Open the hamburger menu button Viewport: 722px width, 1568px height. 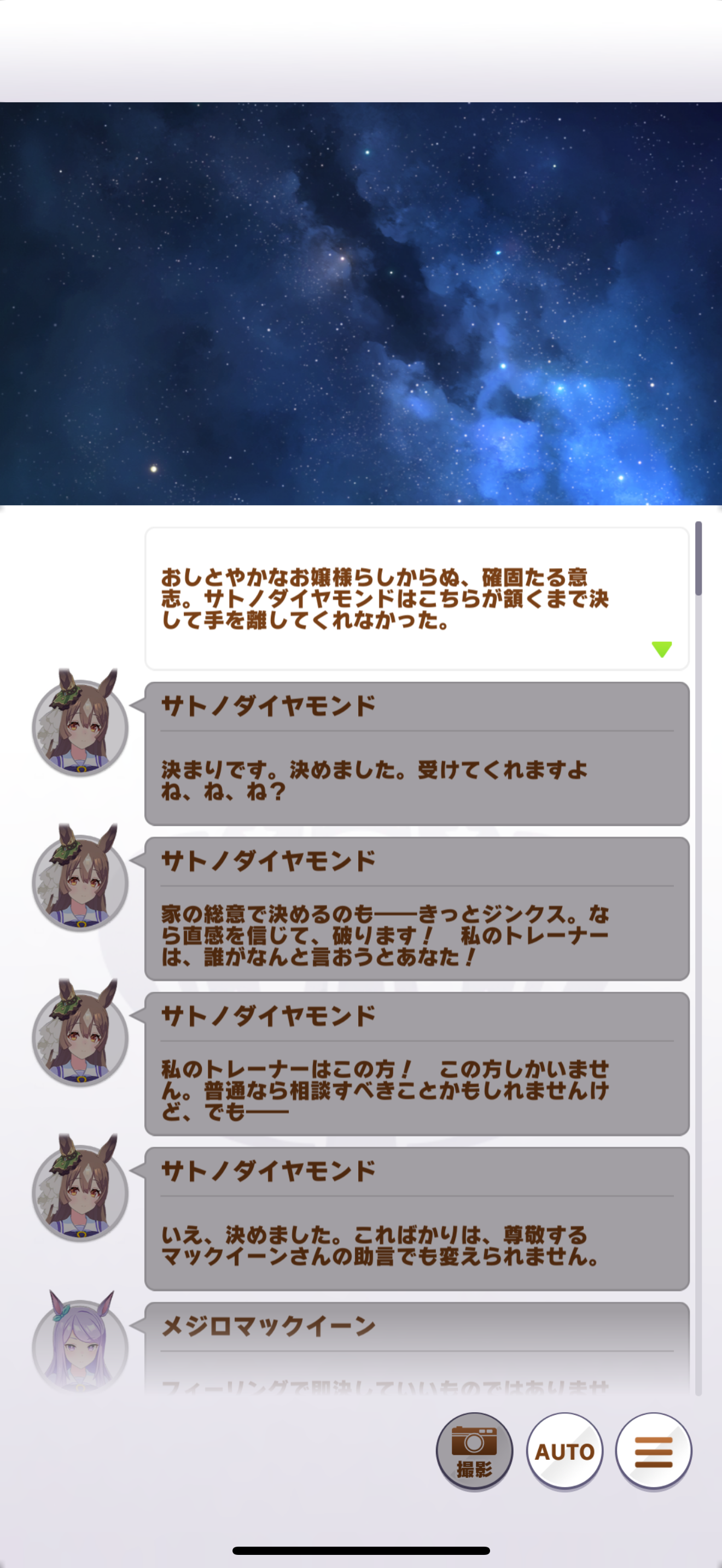pyautogui.click(x=653, y=1450)
